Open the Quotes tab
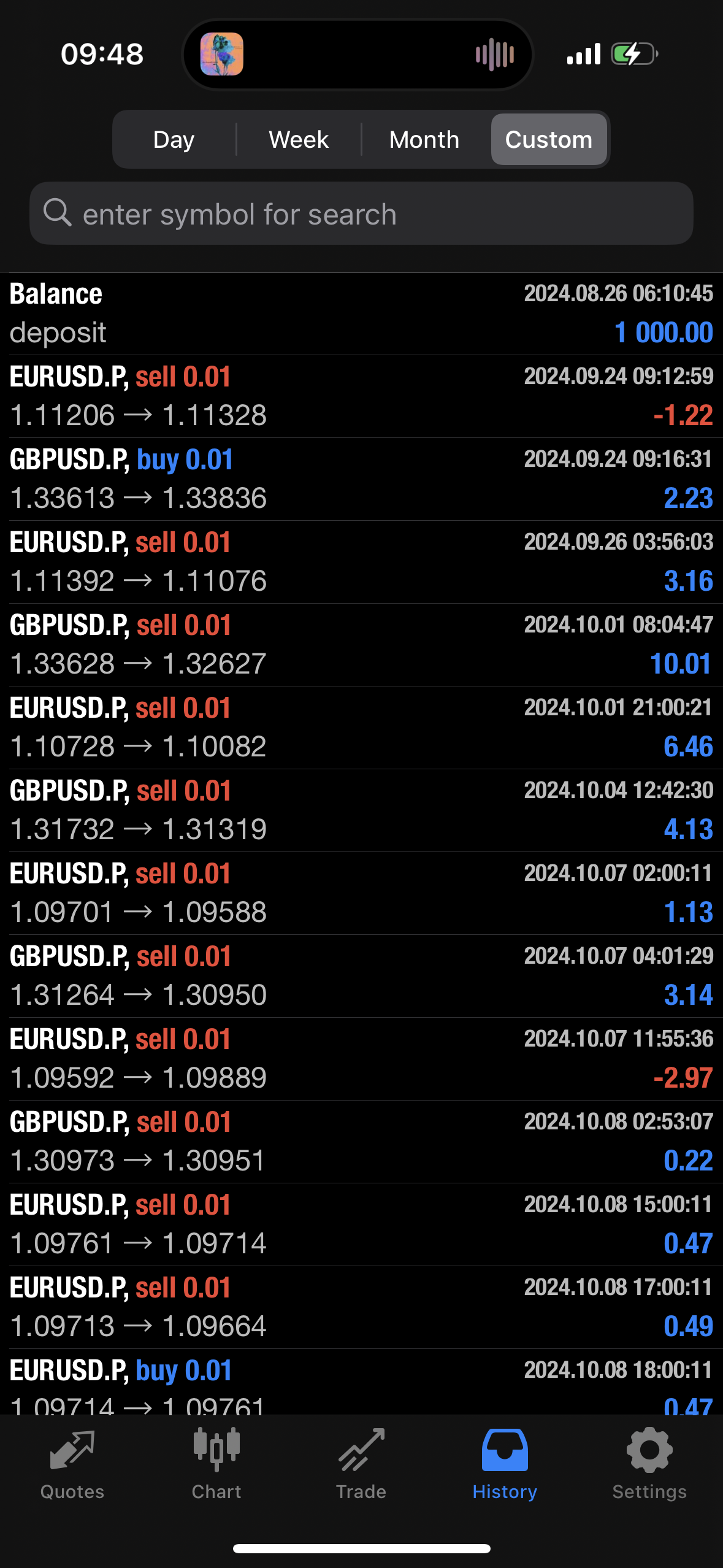Image resolution: width=723 pixels, height=1568 pixels. 72,1464
